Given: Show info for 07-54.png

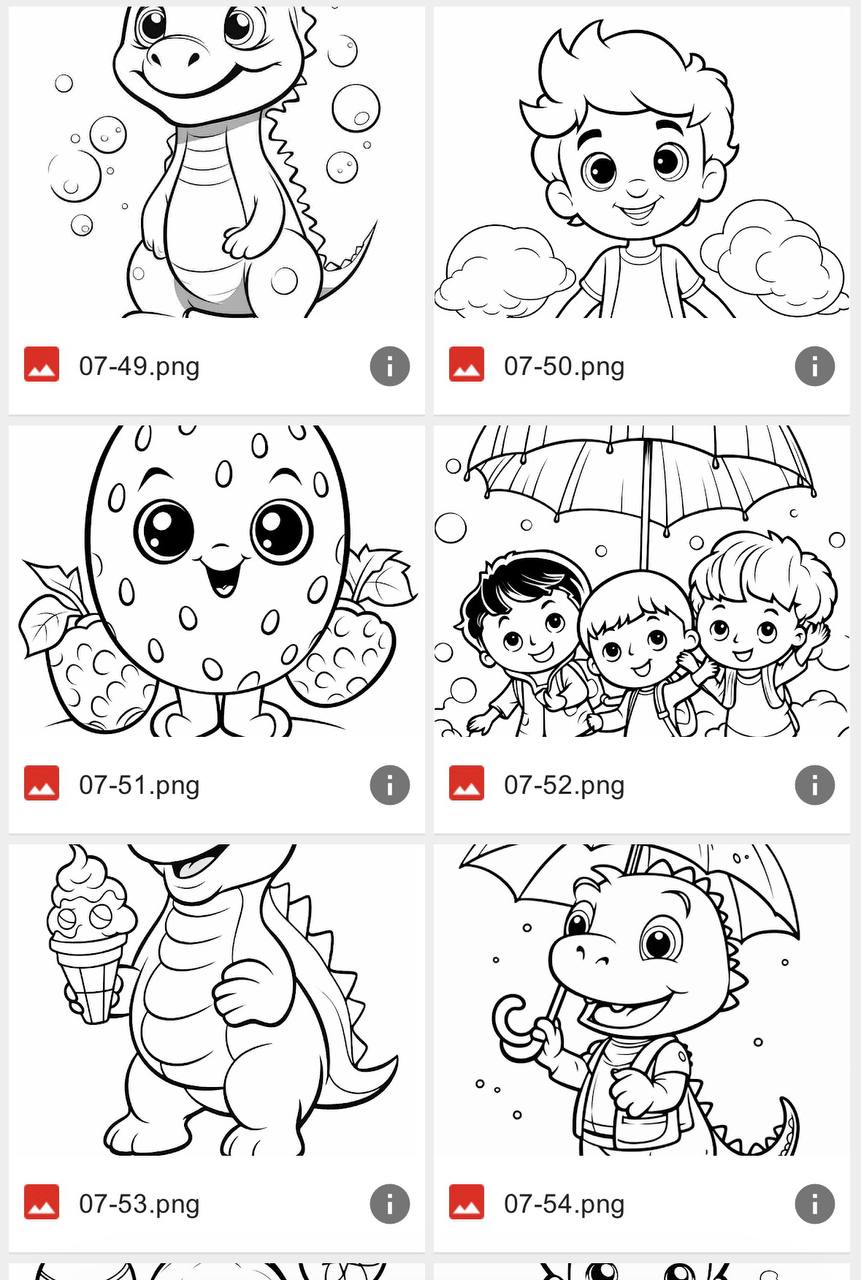Looking at the screenshot, I should point(815,1204).
